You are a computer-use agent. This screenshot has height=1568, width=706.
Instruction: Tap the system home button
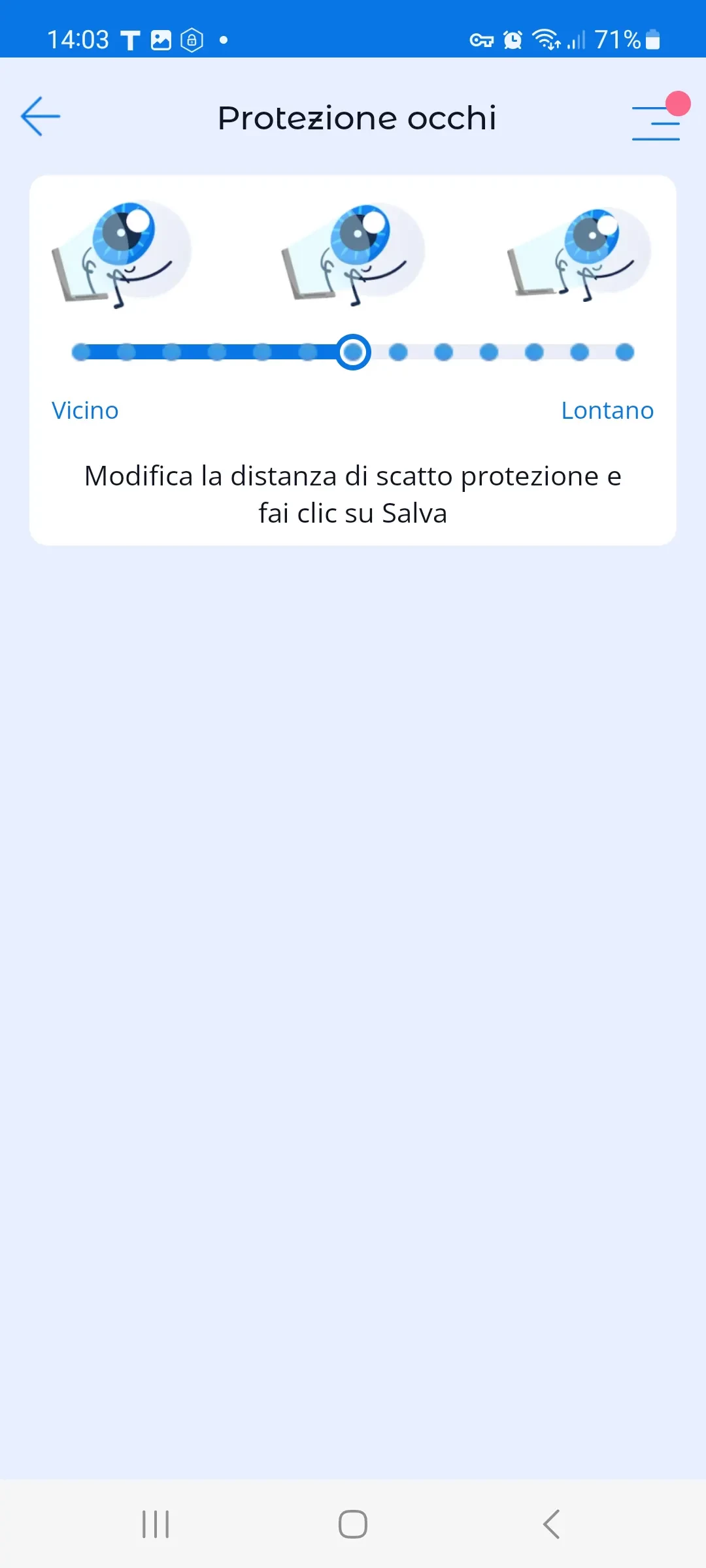[x=352, y=1524]
